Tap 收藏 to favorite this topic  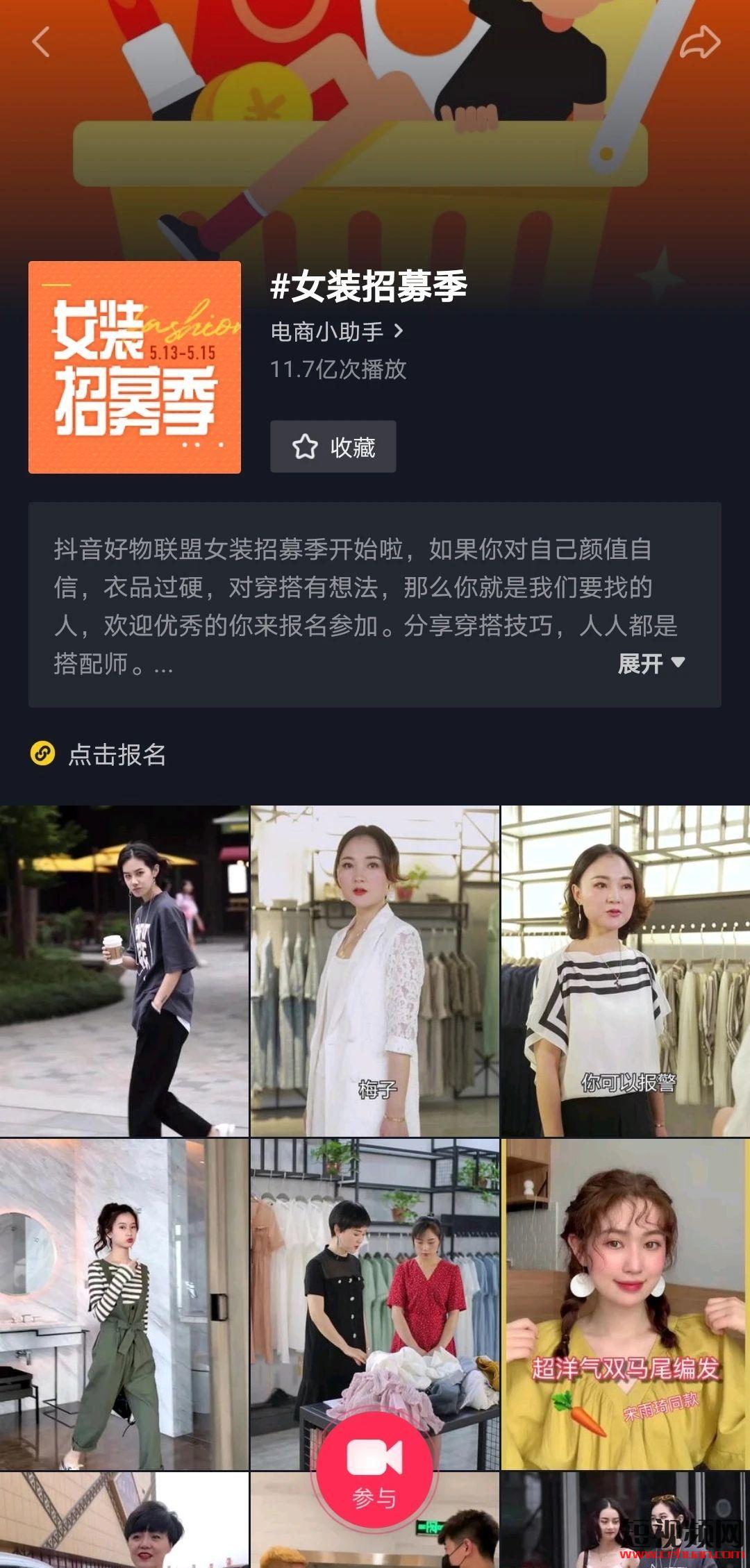333,447
